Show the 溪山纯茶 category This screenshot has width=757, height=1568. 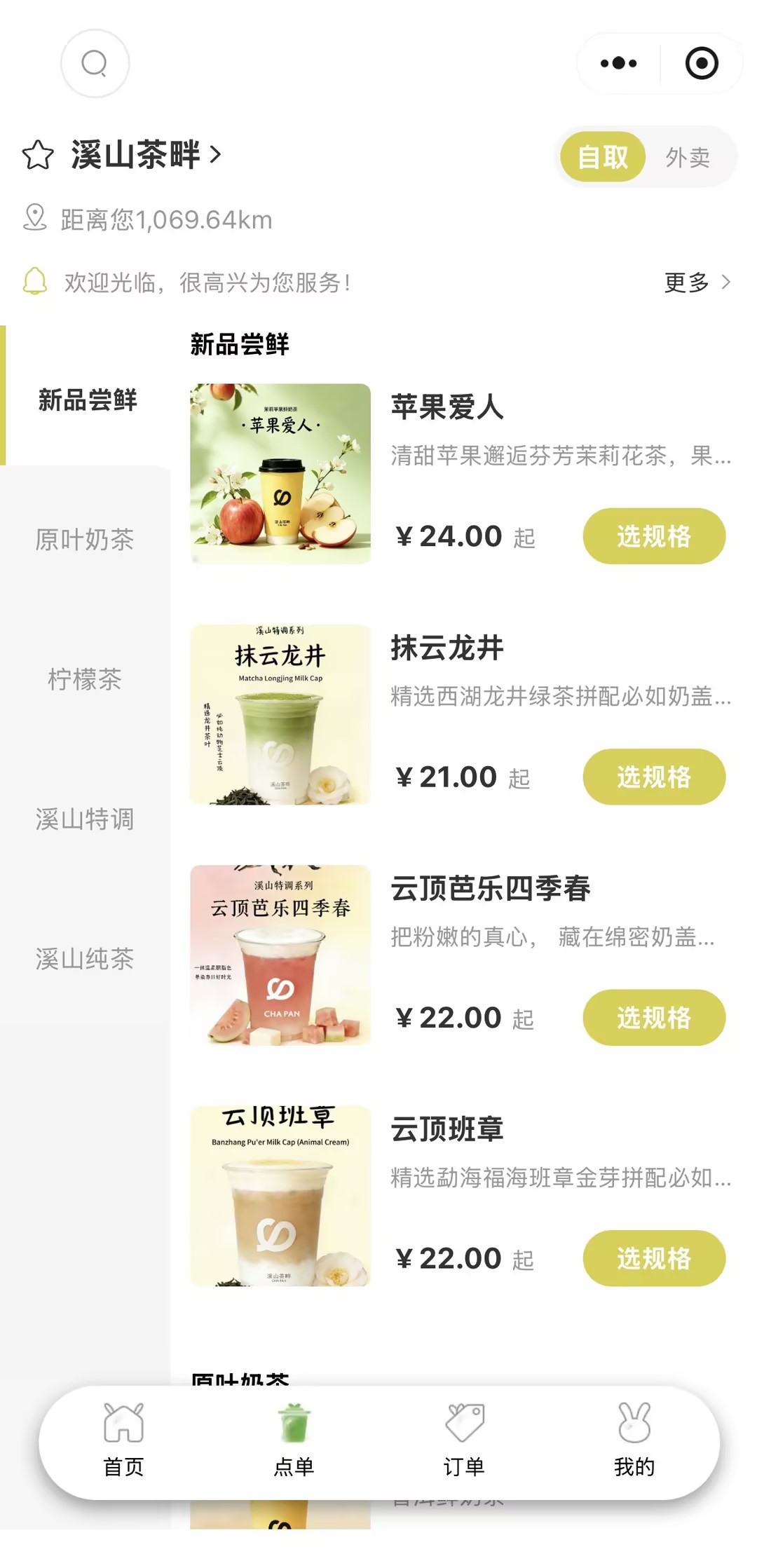(85, 958)
